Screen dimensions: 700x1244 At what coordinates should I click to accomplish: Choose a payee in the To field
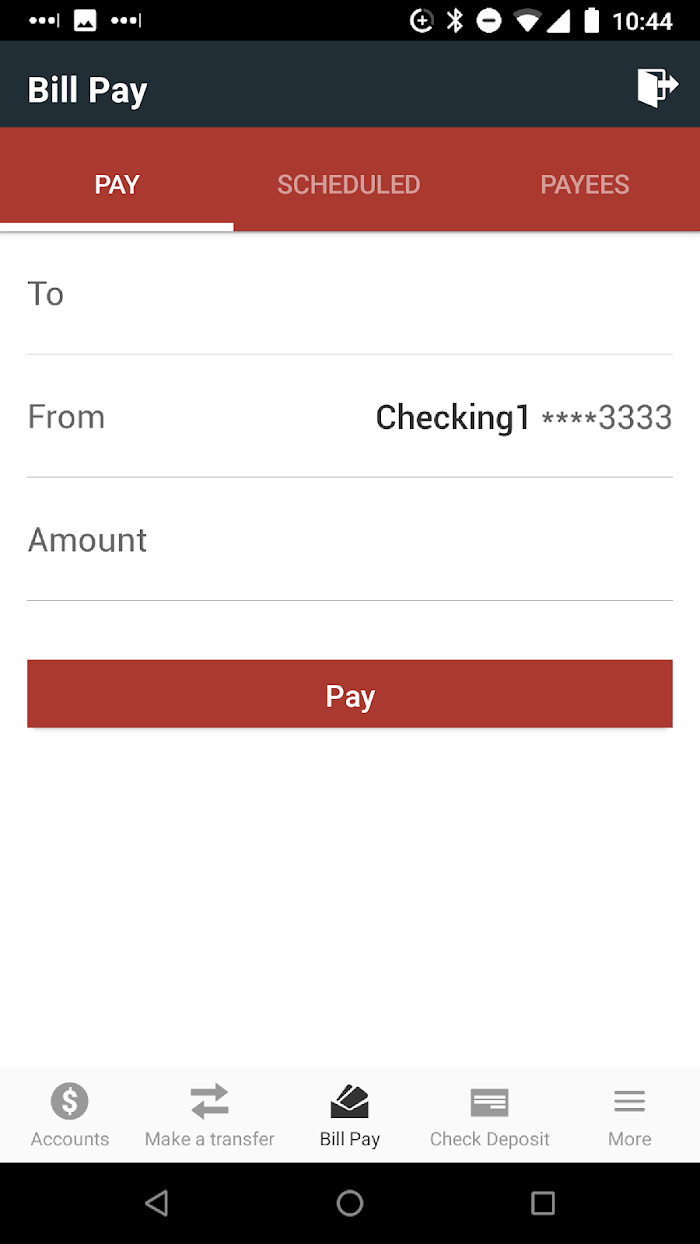pyautogui.click(x=350, y=294)
